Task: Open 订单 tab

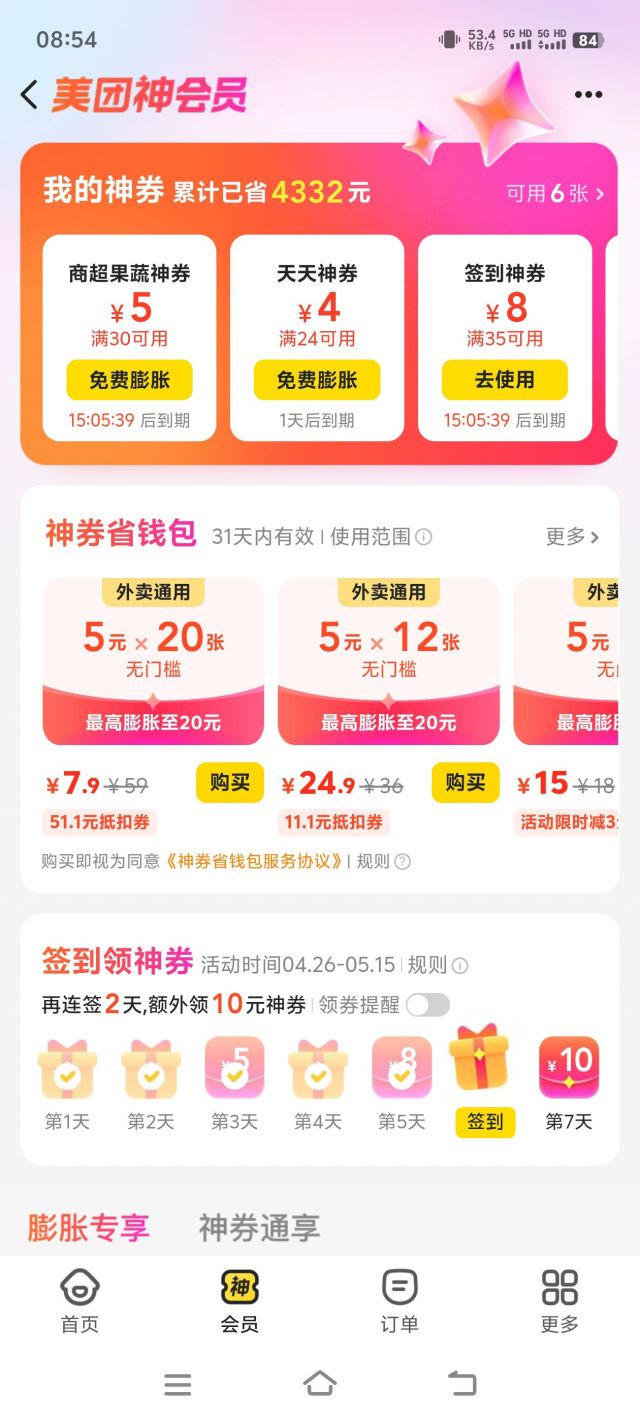Action: [399, 1300]
